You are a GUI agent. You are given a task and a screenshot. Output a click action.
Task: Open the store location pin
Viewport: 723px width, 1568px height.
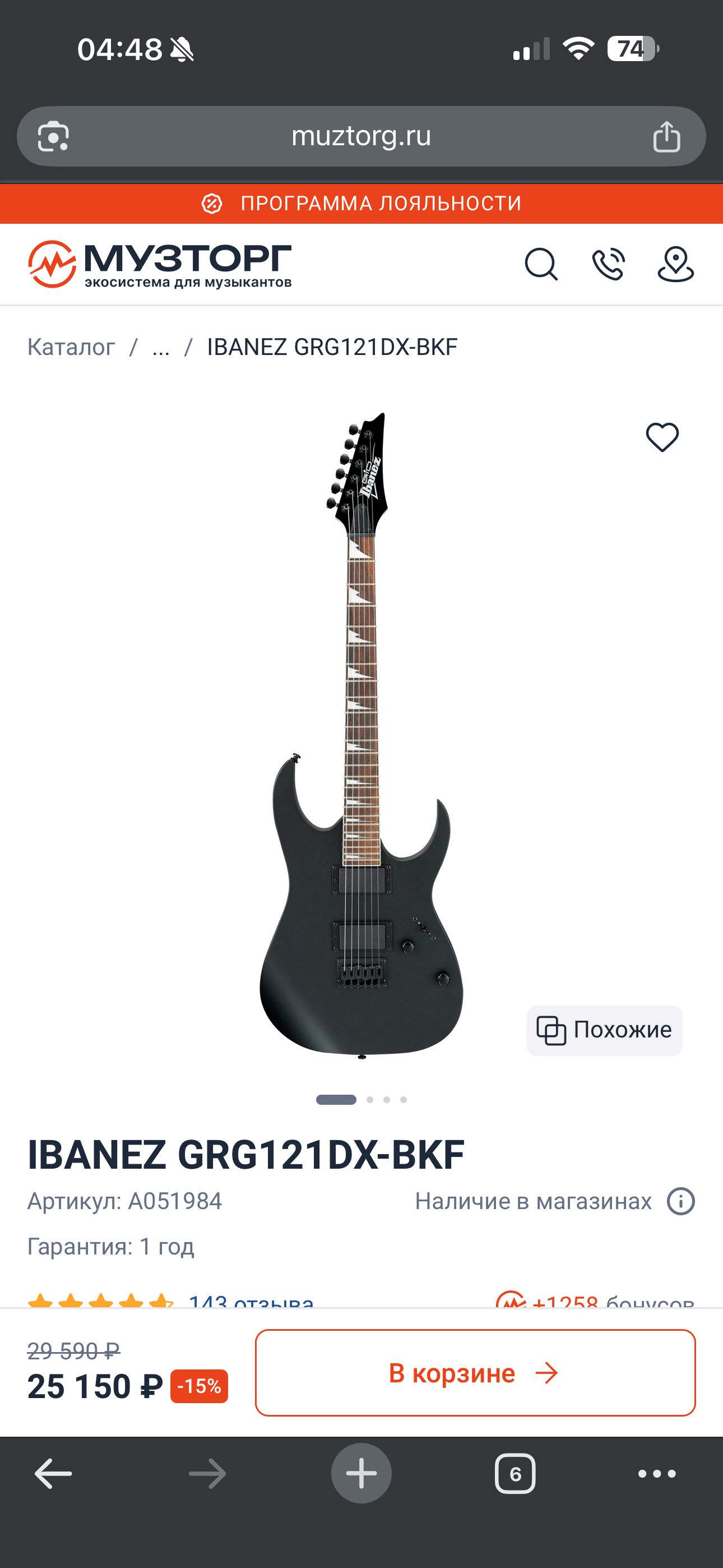(675, 264)
